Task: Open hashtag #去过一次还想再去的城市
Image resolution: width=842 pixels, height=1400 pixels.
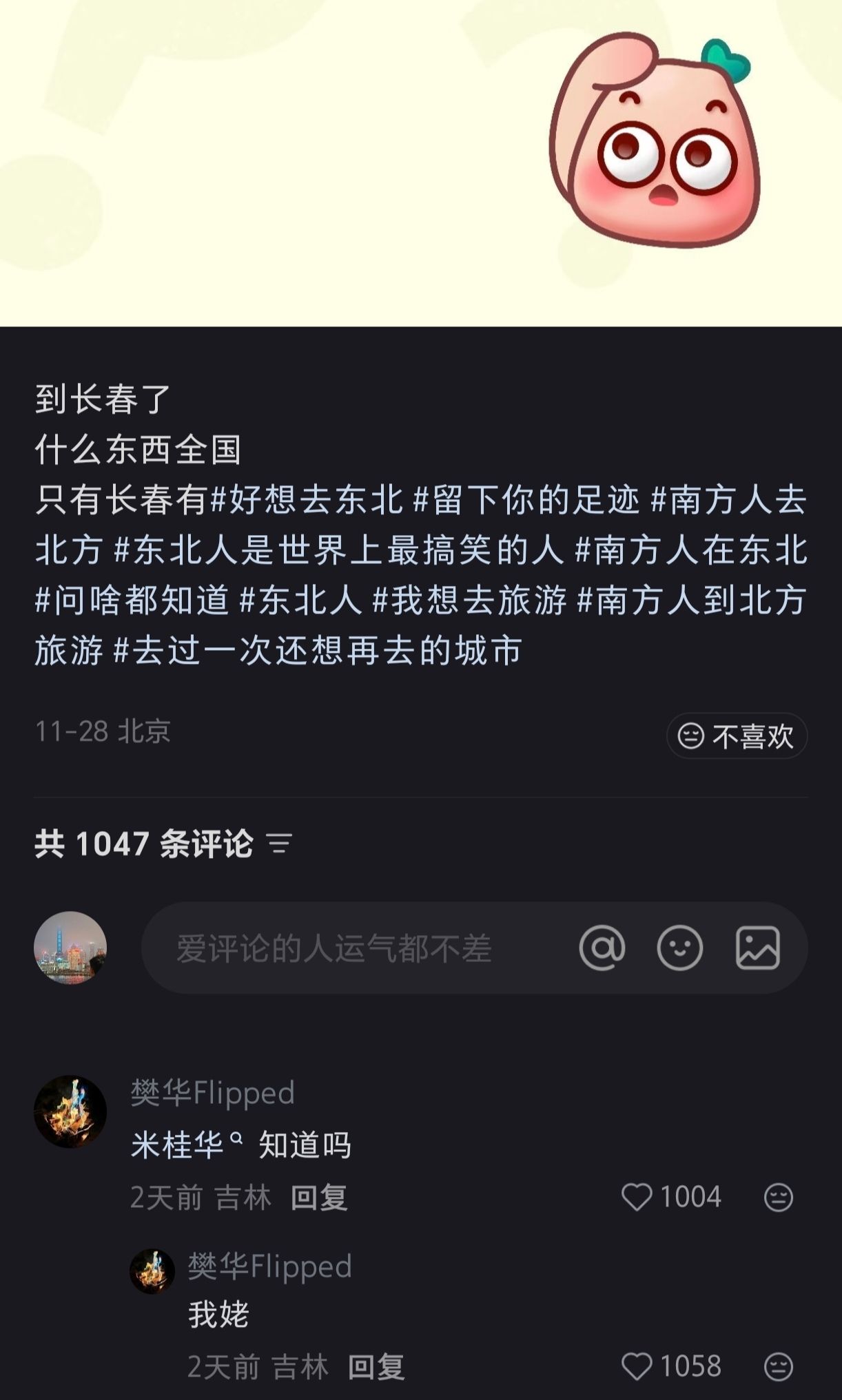Action: pos(317,651)
